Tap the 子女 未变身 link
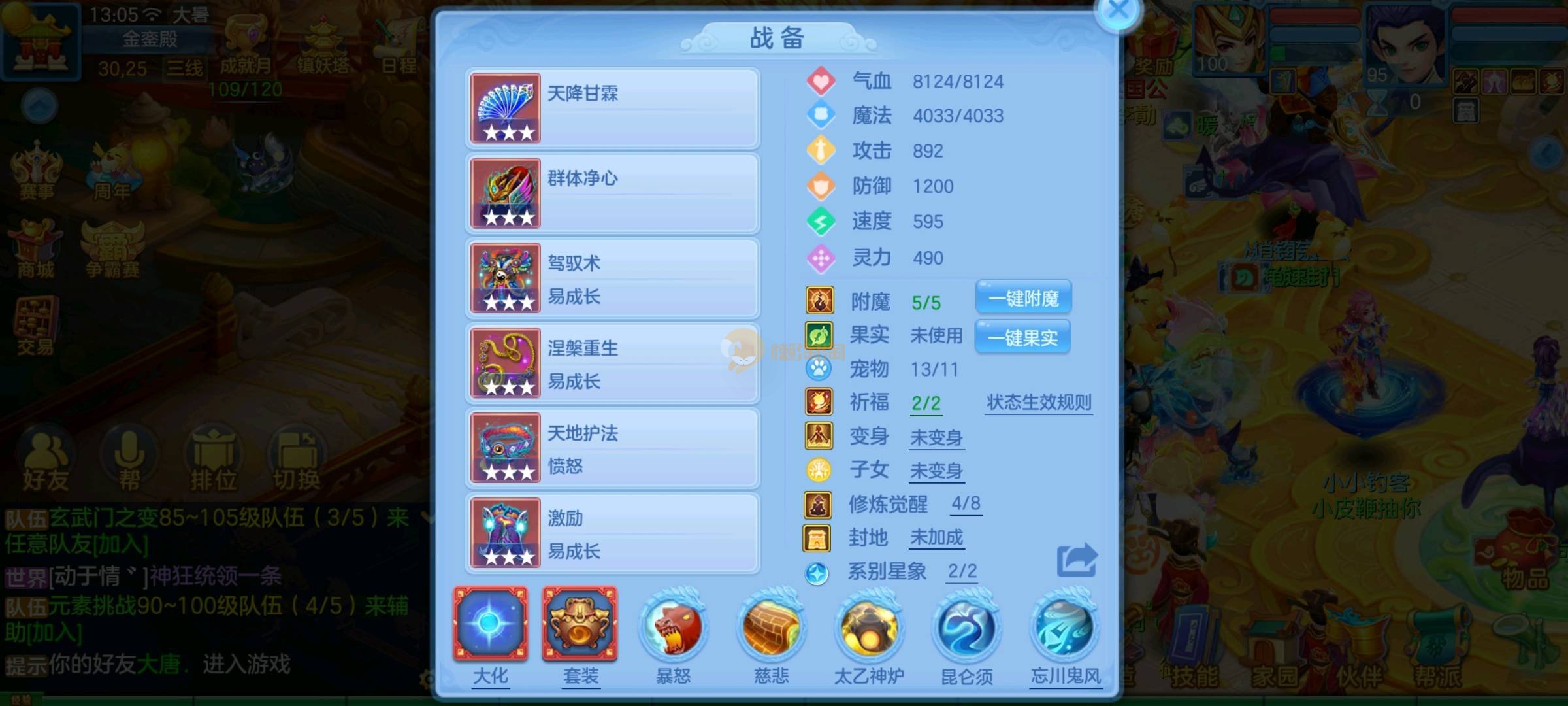The width and height of the screenshot is (1568, 706). 936,471
